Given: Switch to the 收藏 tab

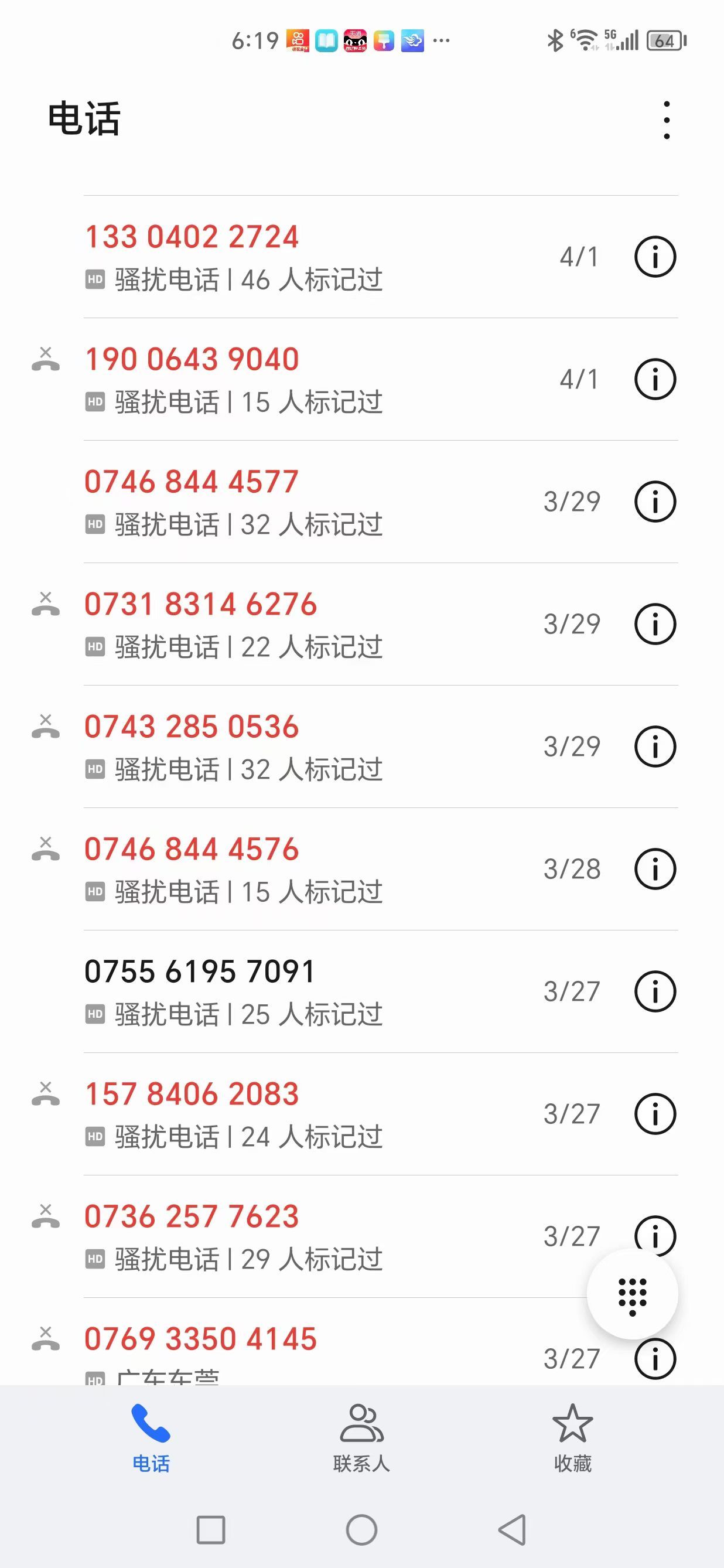Looking at the screenshot, I should point(572,1438).
